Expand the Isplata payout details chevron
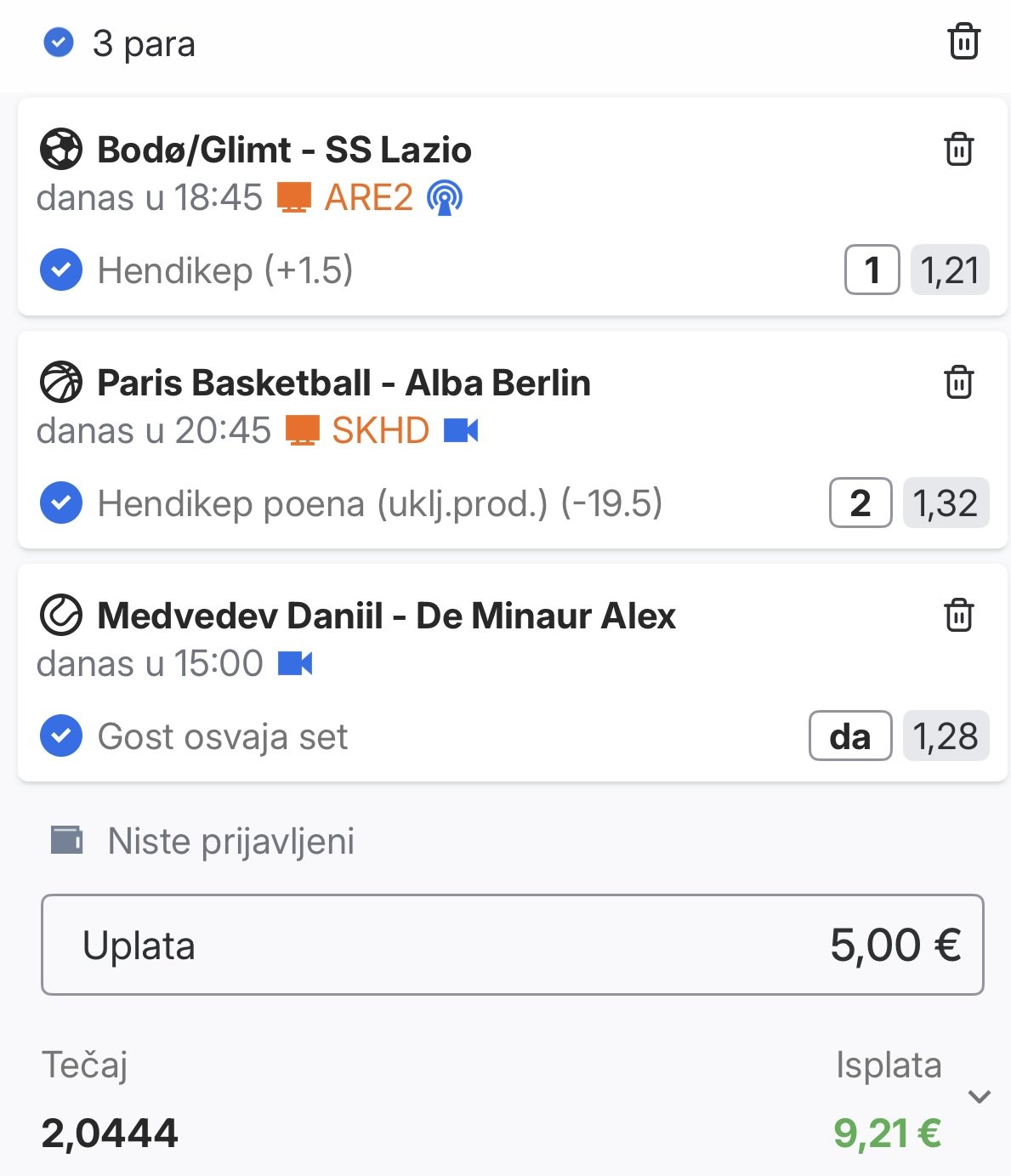Screen dimensions: 1011x1176 (x=980, y=1097)
